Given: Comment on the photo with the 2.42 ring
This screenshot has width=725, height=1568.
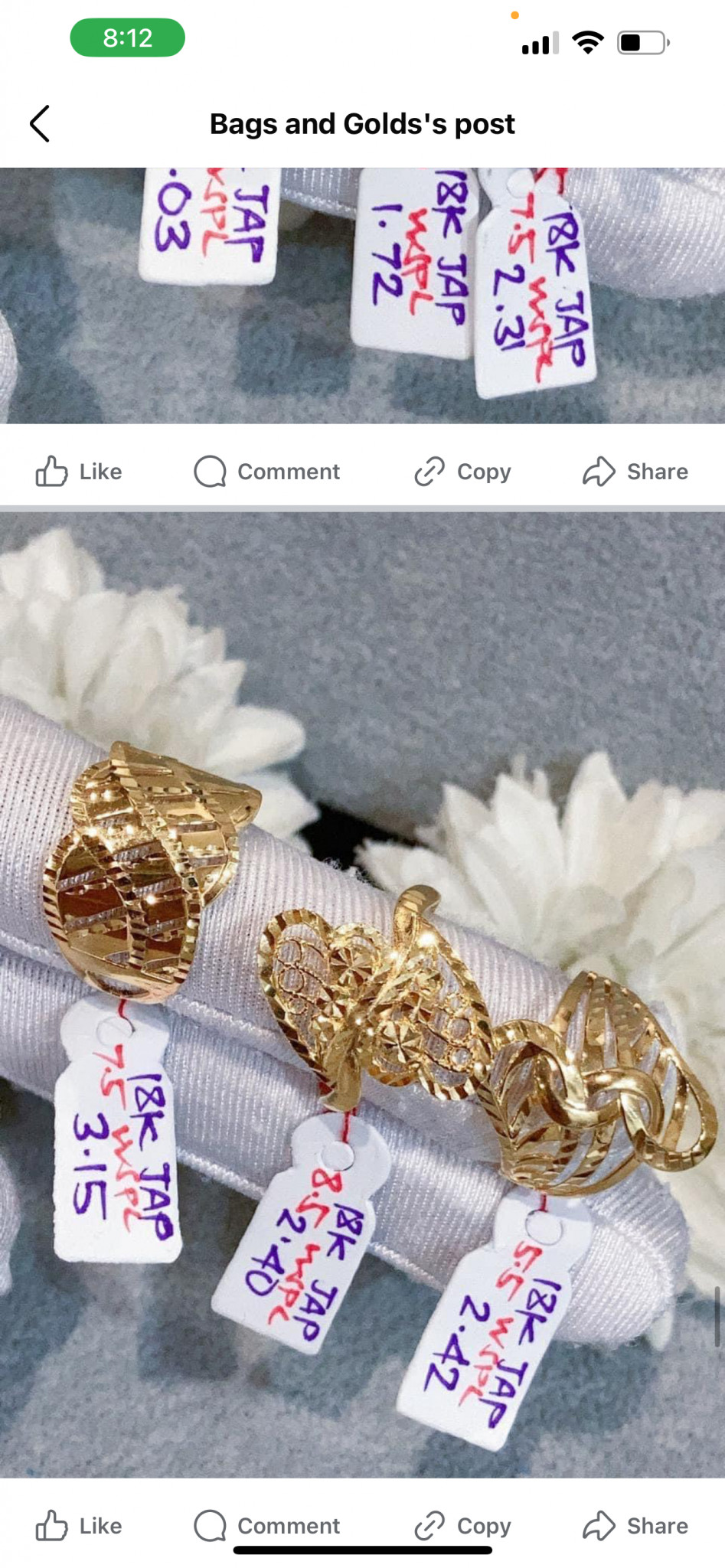Looking at the screenshot, I should pos(266,1526).
